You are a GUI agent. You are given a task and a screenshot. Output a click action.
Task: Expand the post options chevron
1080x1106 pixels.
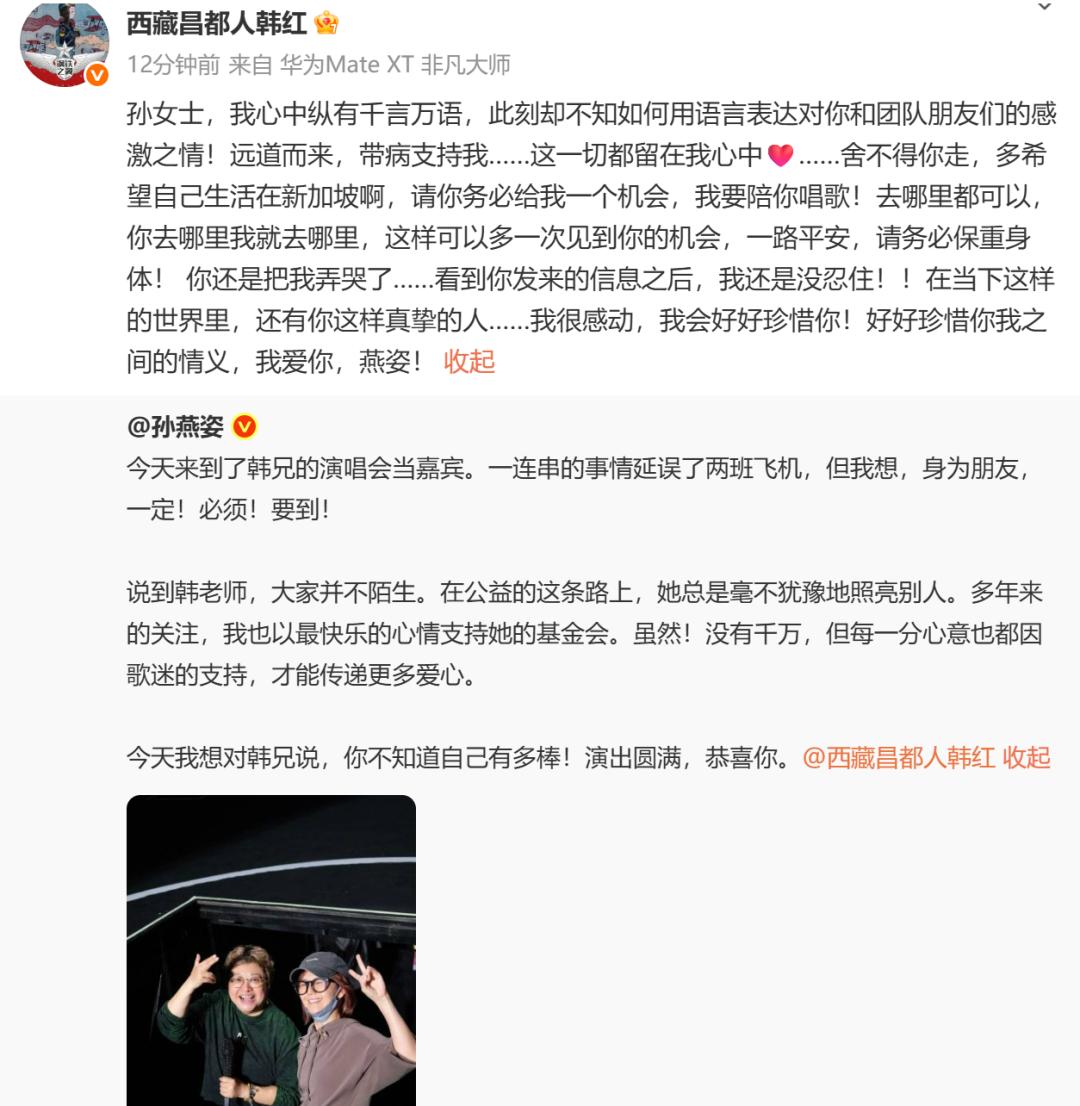point(1044,8)
